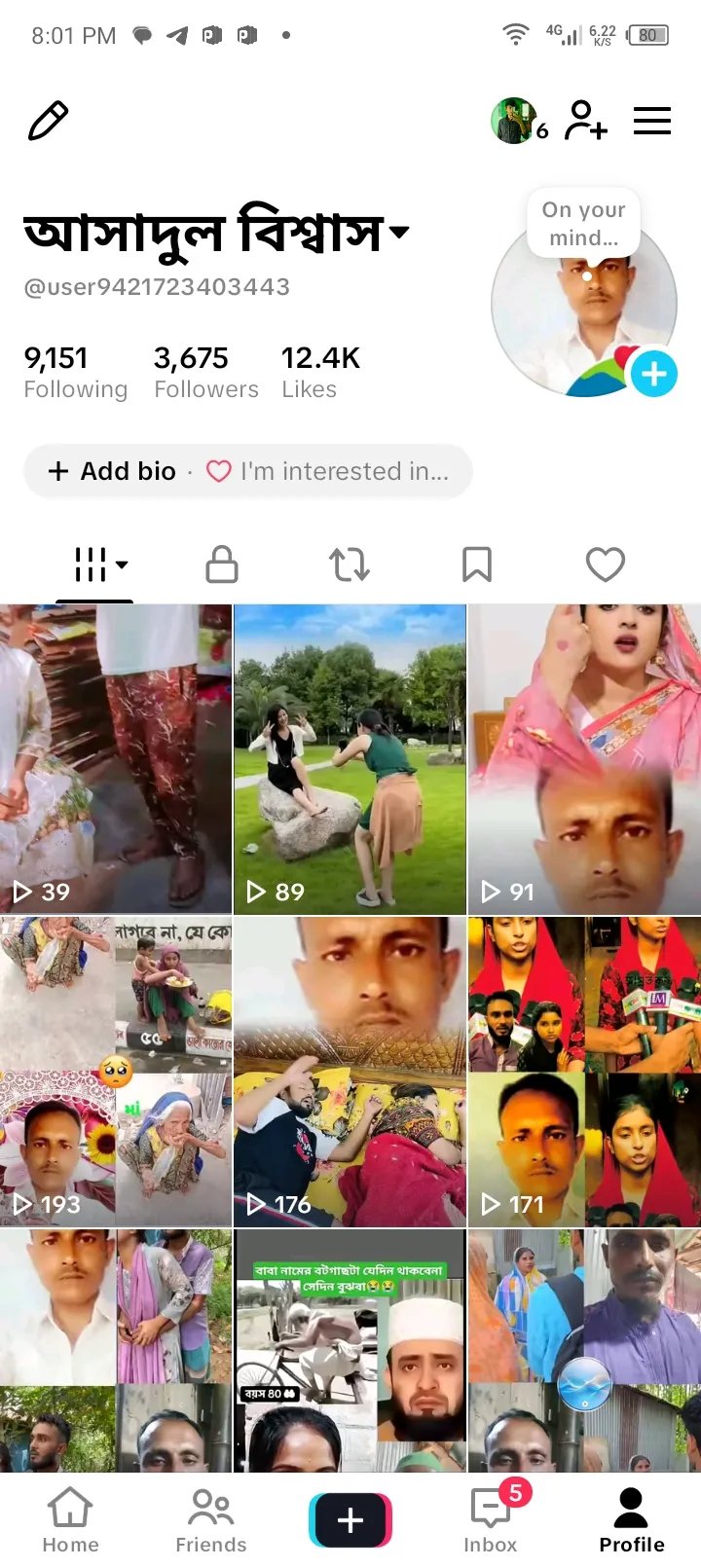Open the Inbox tab
This screenshot has height=1568, width=701.
point(491,1520)
